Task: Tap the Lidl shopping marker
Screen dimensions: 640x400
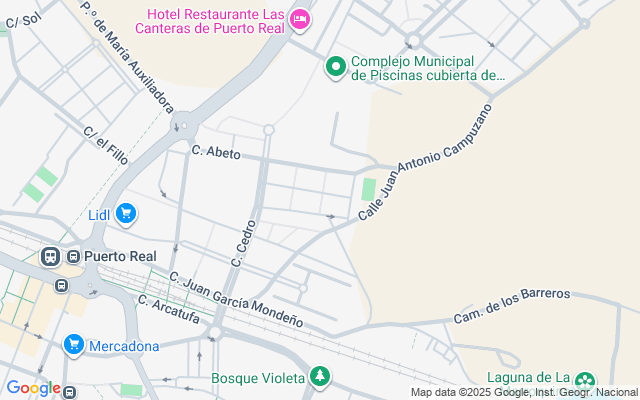Action: 126,214
